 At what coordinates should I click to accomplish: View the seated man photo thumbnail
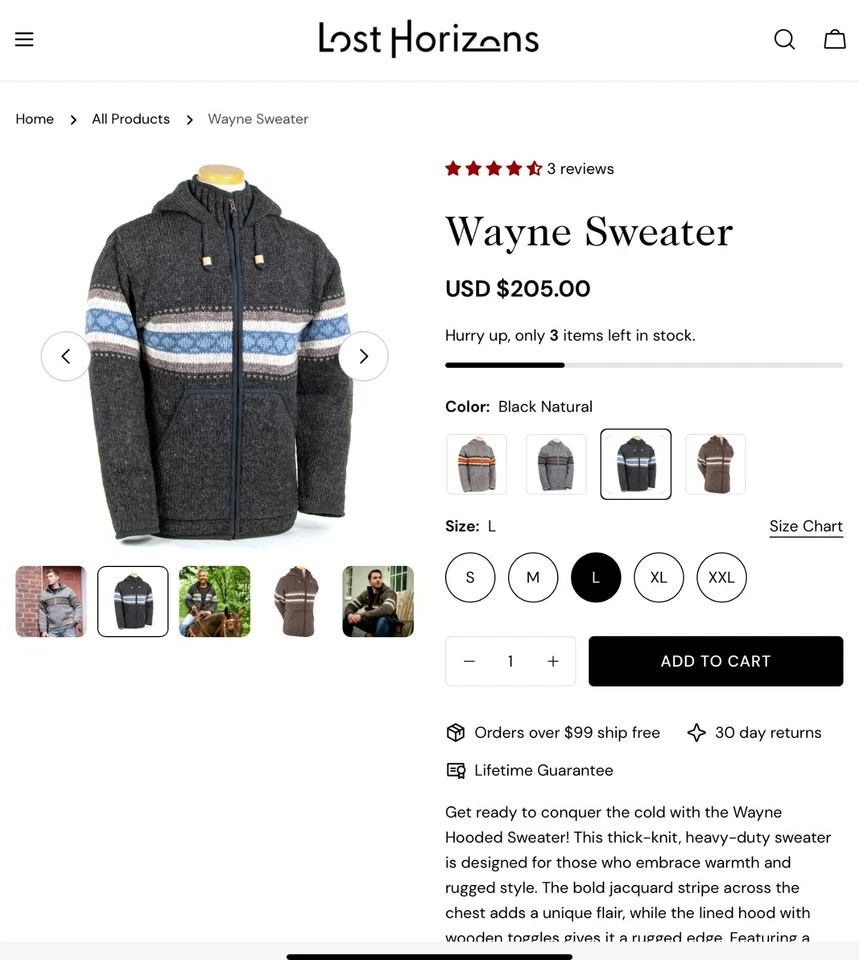(377, 601)
